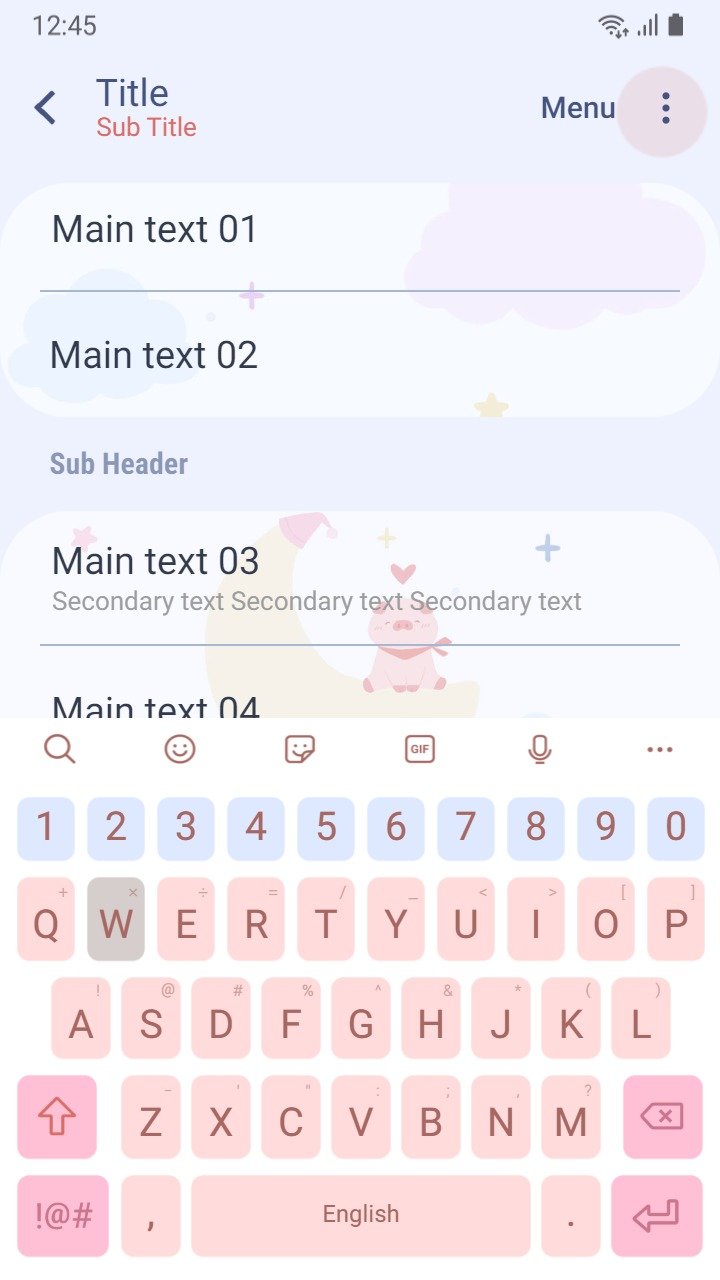Open the three-dot overflow menu
The width and height of the screenshot is (720, 1280).
point(664,110)
